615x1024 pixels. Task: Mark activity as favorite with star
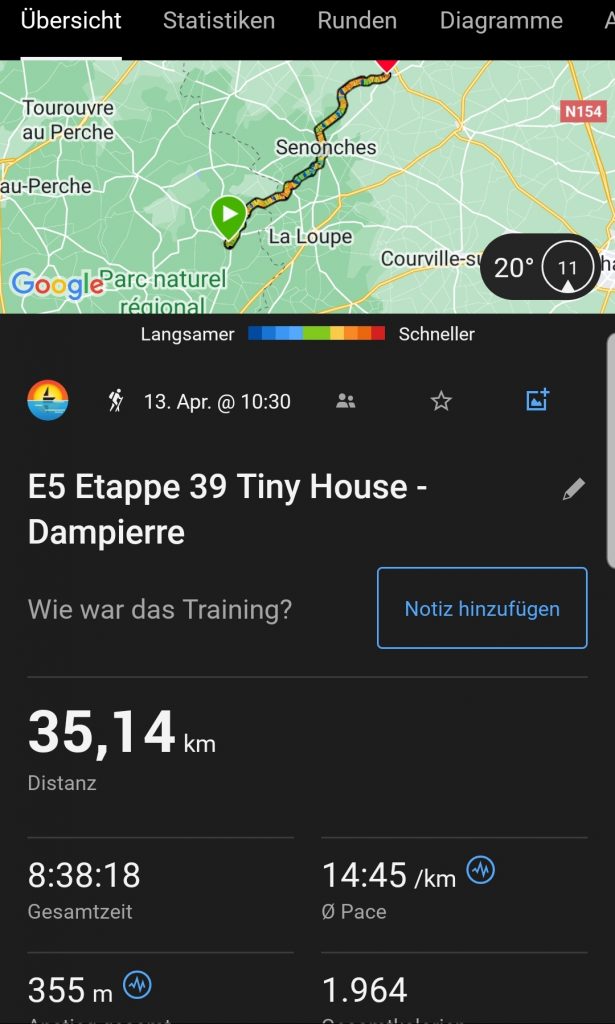(x=441, y=401)
